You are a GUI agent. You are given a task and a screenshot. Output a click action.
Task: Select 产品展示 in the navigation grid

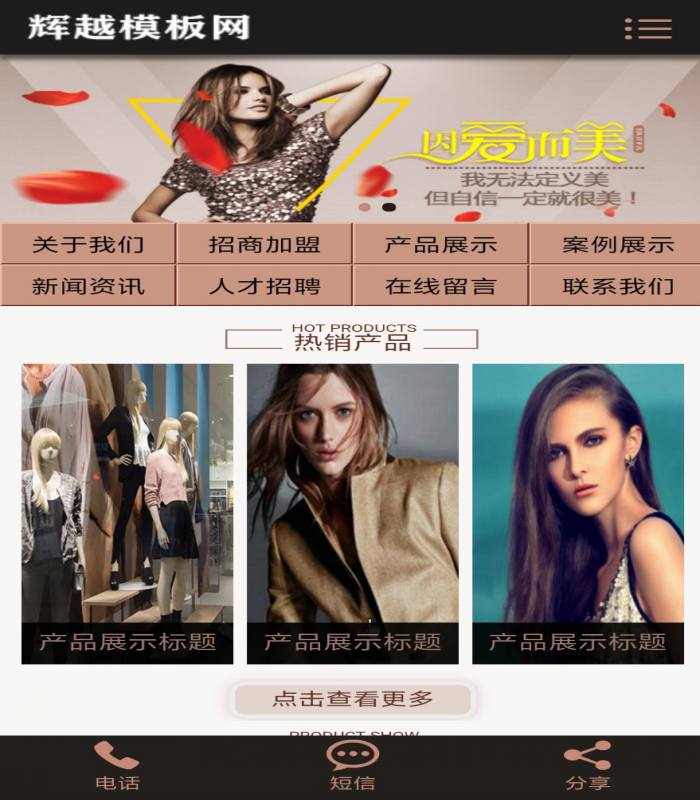[x=441, y=244]
